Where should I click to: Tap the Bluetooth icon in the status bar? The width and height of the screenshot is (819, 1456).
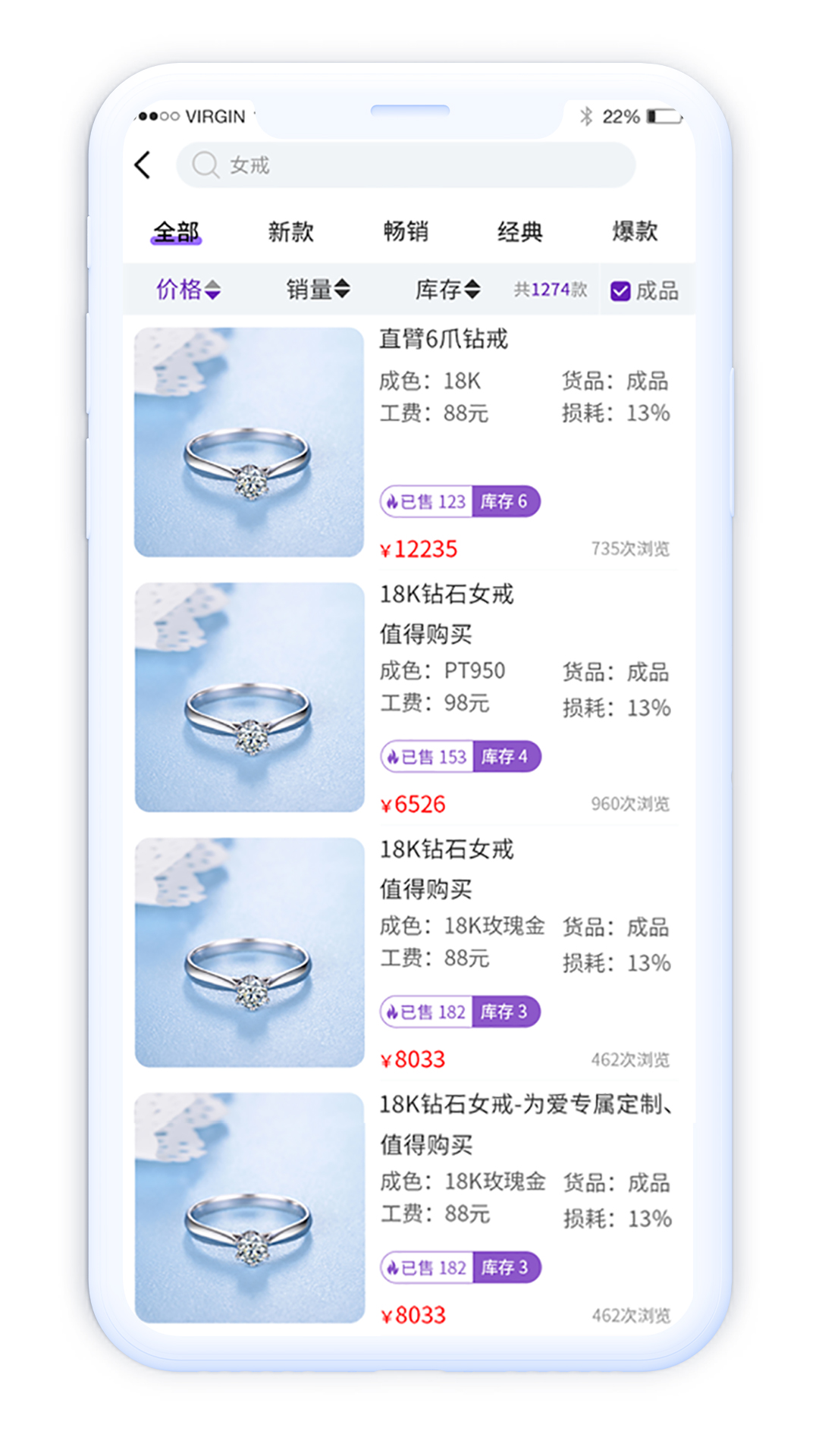tap(585, 115)
